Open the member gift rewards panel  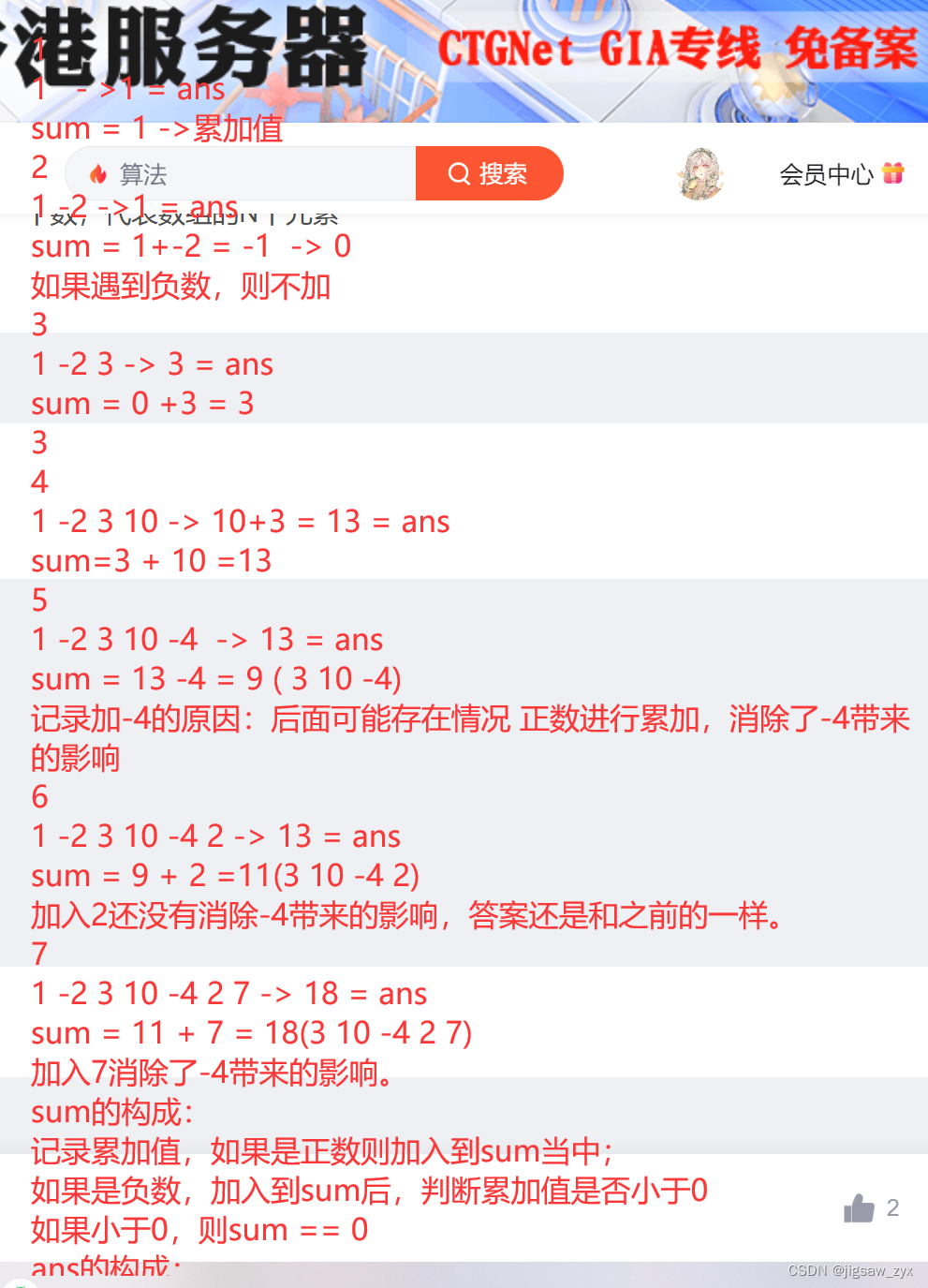(x=893, y=174)
